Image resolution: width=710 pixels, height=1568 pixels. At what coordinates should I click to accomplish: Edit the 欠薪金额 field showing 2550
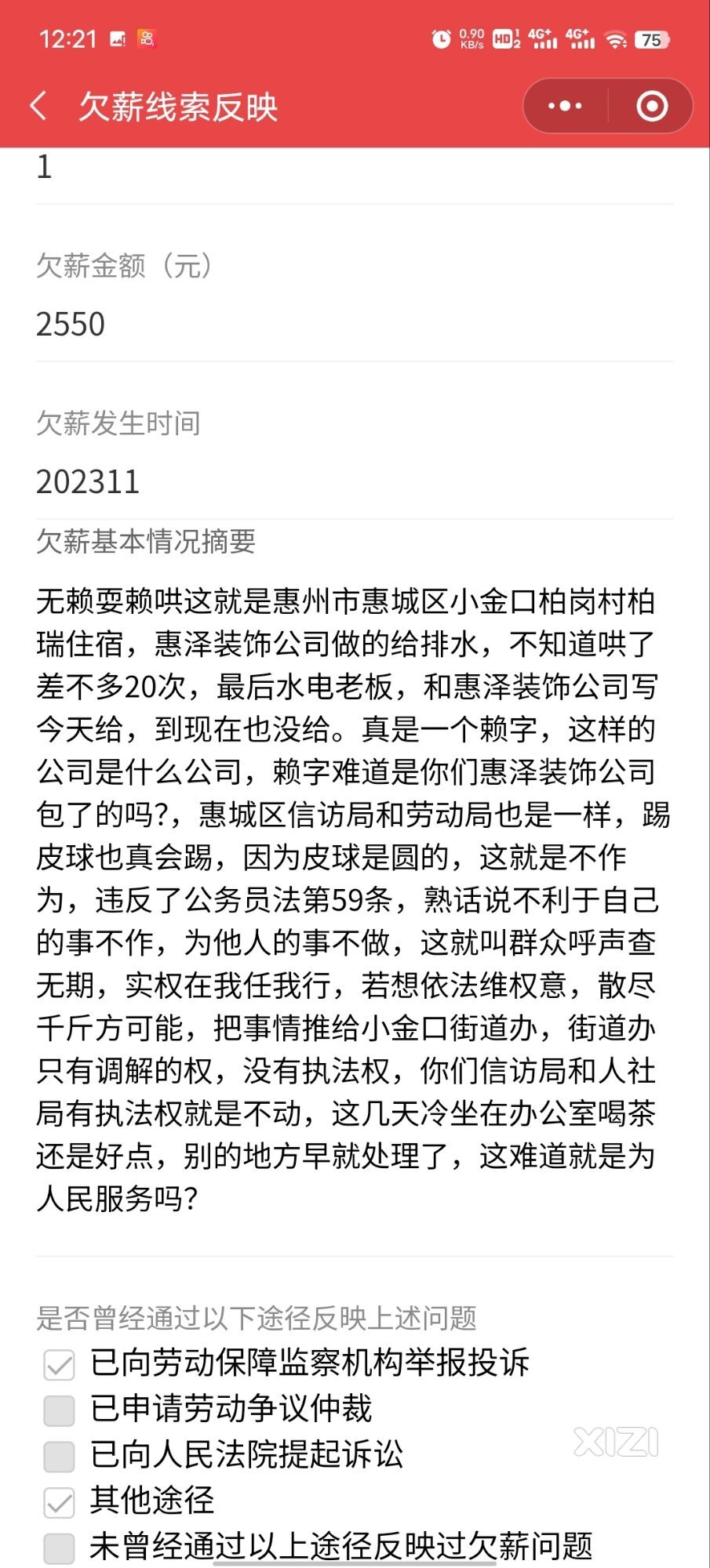(x=355, y=324)
